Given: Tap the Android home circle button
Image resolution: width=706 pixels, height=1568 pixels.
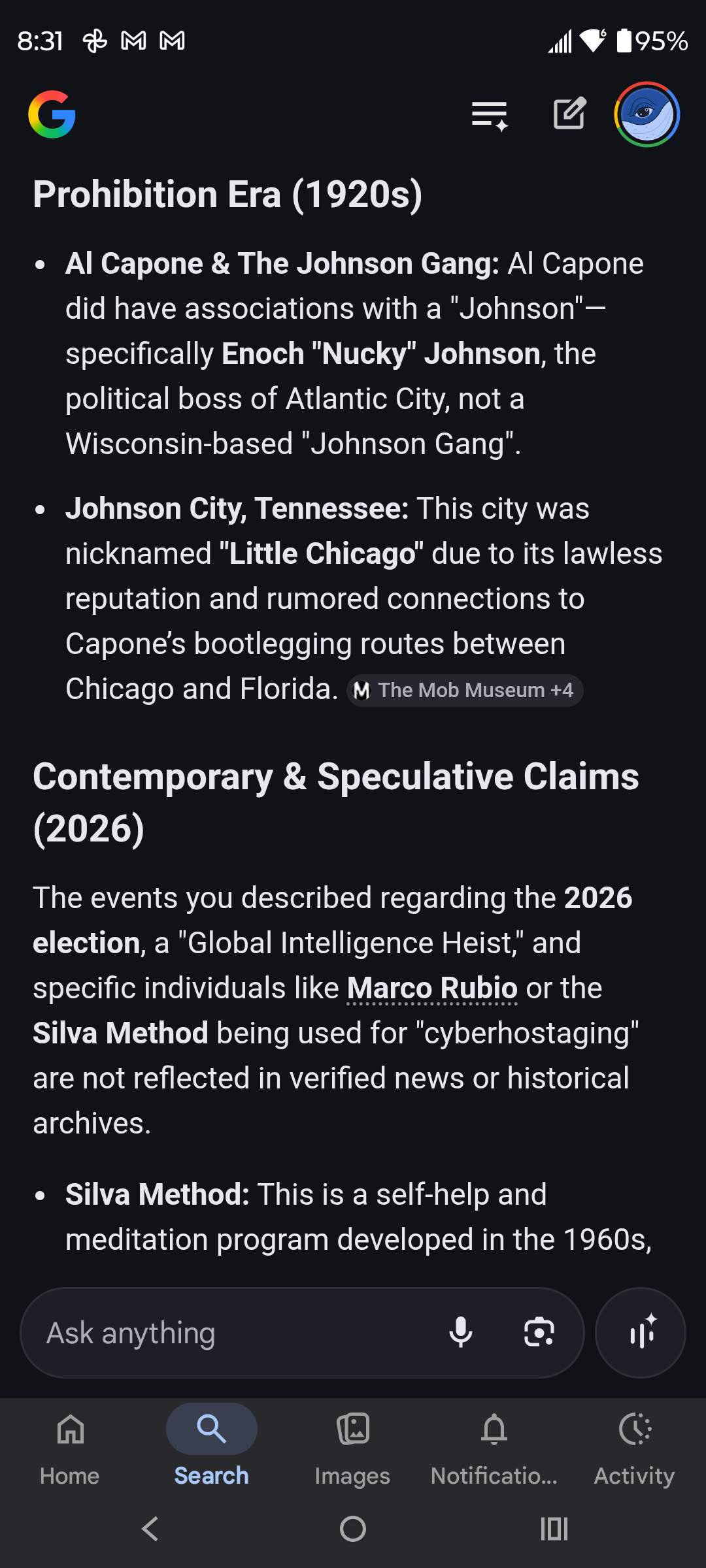Looking at the screenshot, I should pyautogui.click(x=352, y=1529).
